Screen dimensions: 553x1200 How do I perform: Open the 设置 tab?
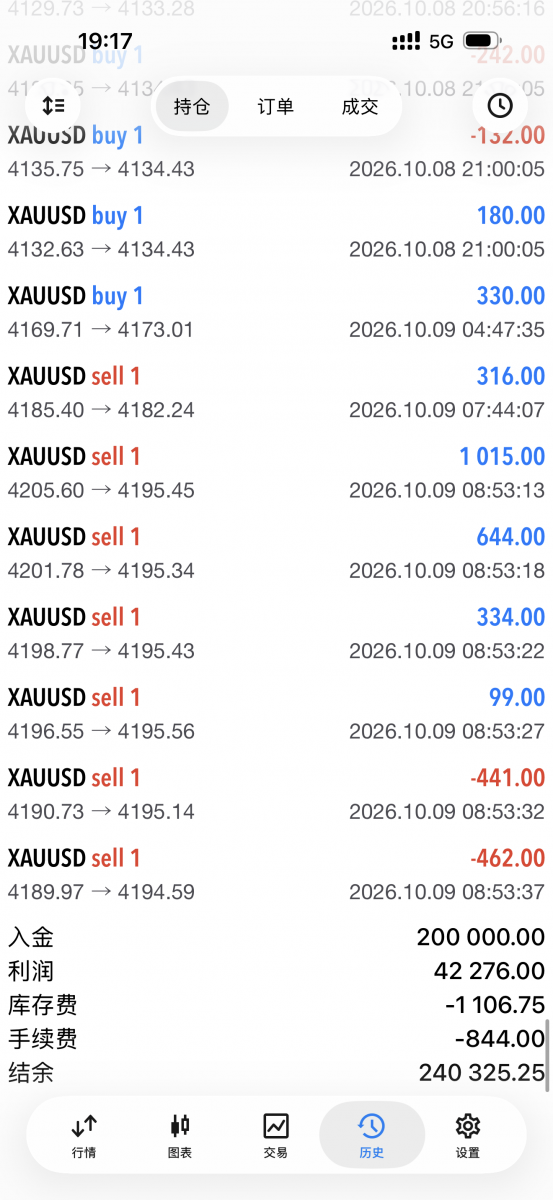coord(468,1136)
